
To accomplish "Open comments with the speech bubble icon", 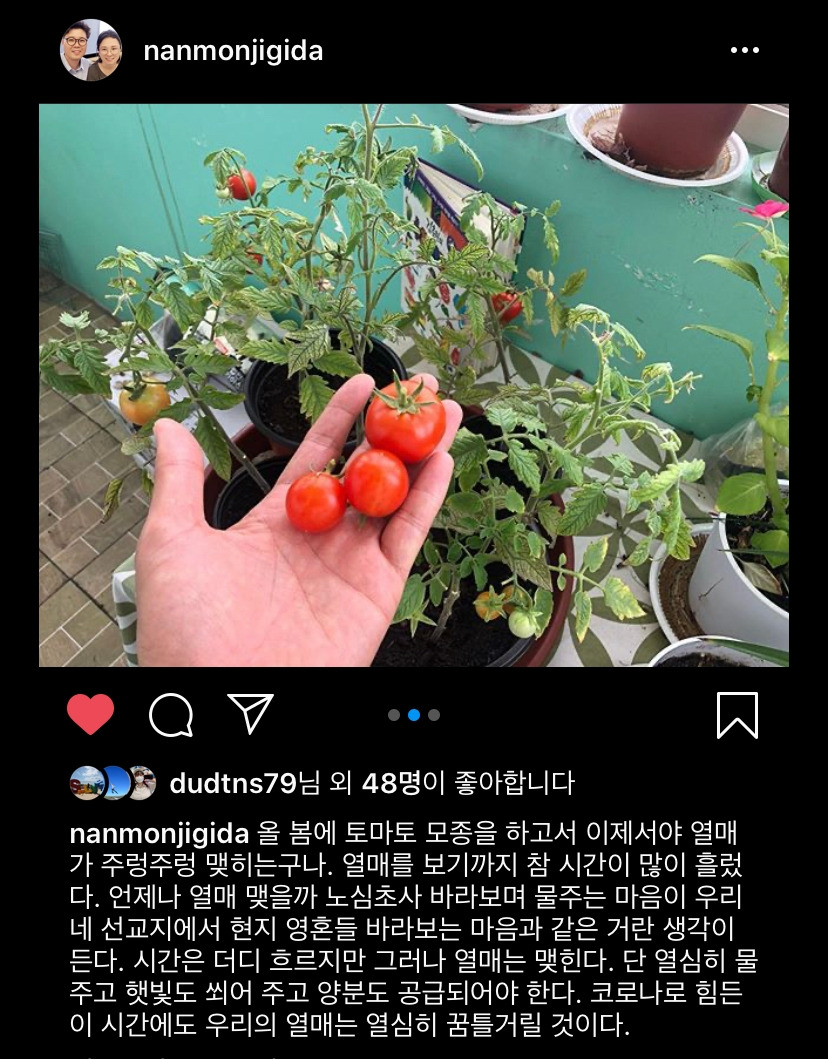I will (171, 715).
